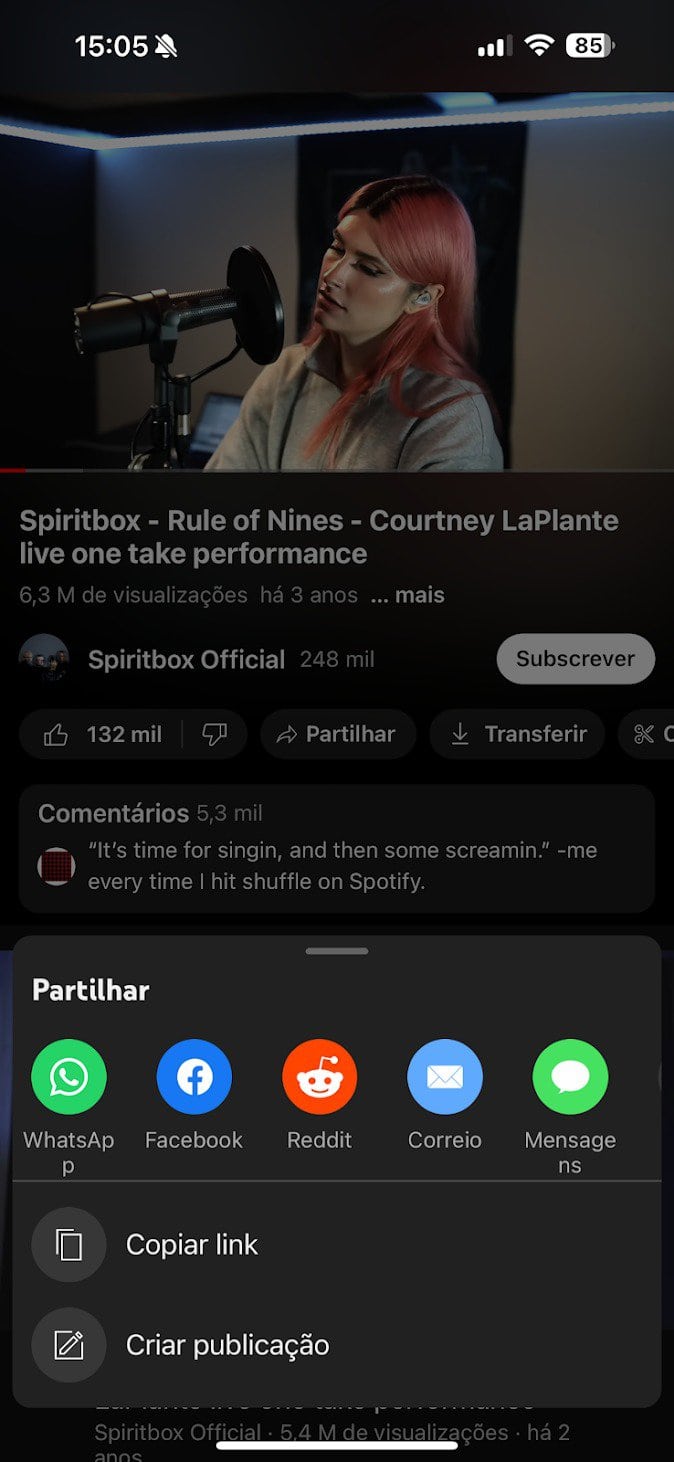Dismiss the share sheet via its handle
This screenshot has height=1462, width=674.
[337, 951]
